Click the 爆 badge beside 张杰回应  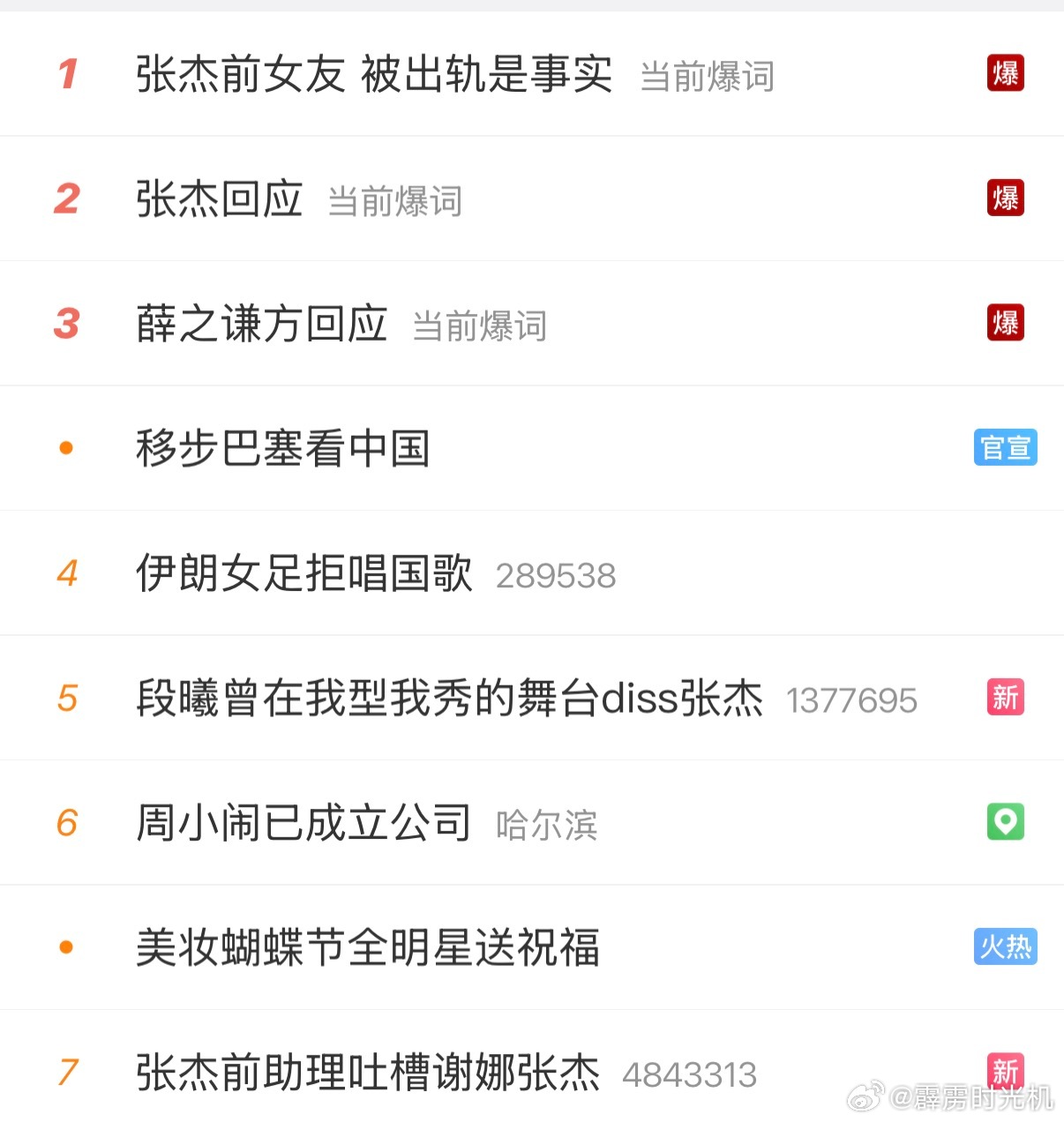(1005, 198)
